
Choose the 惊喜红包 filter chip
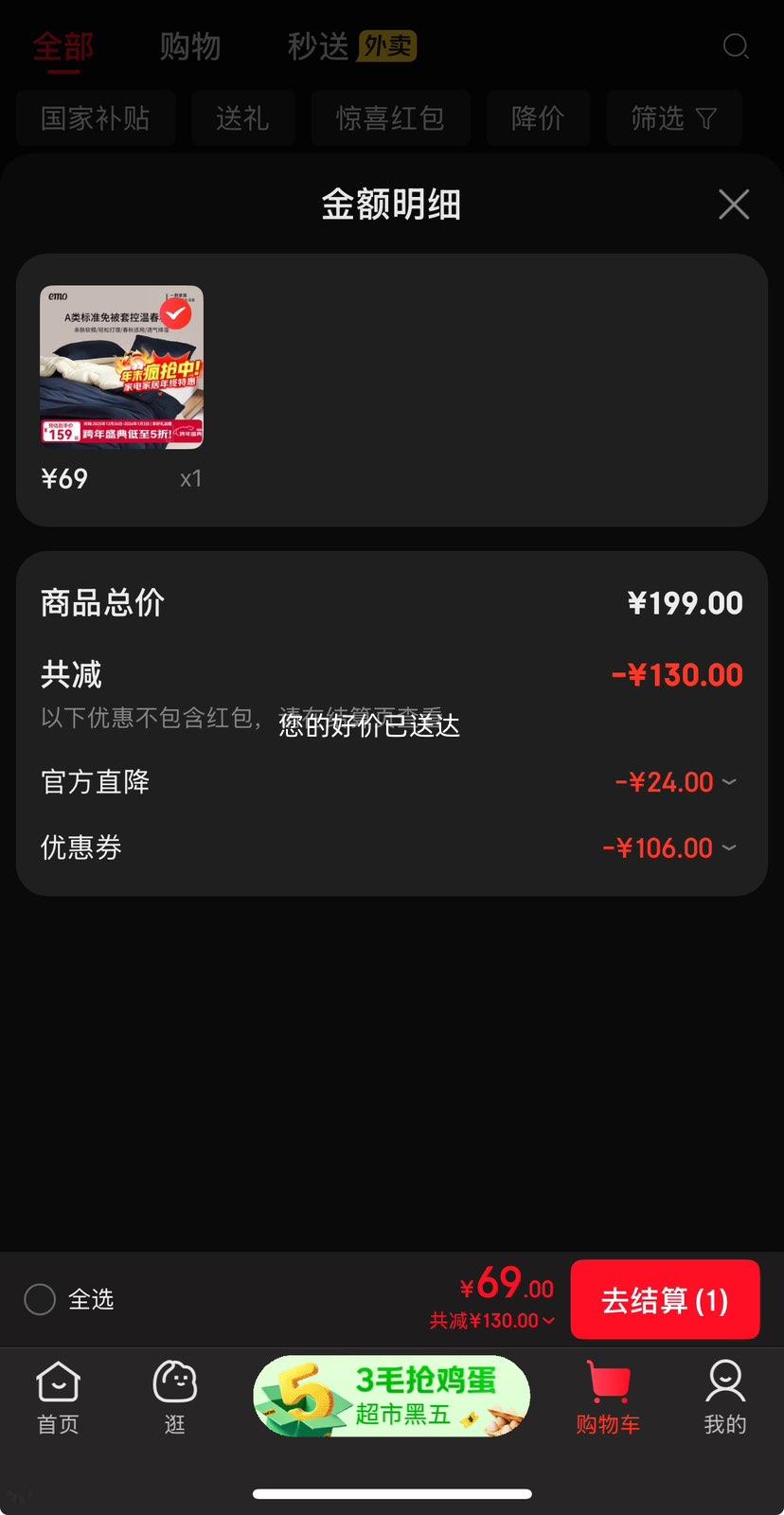click(x=390, y=118)
